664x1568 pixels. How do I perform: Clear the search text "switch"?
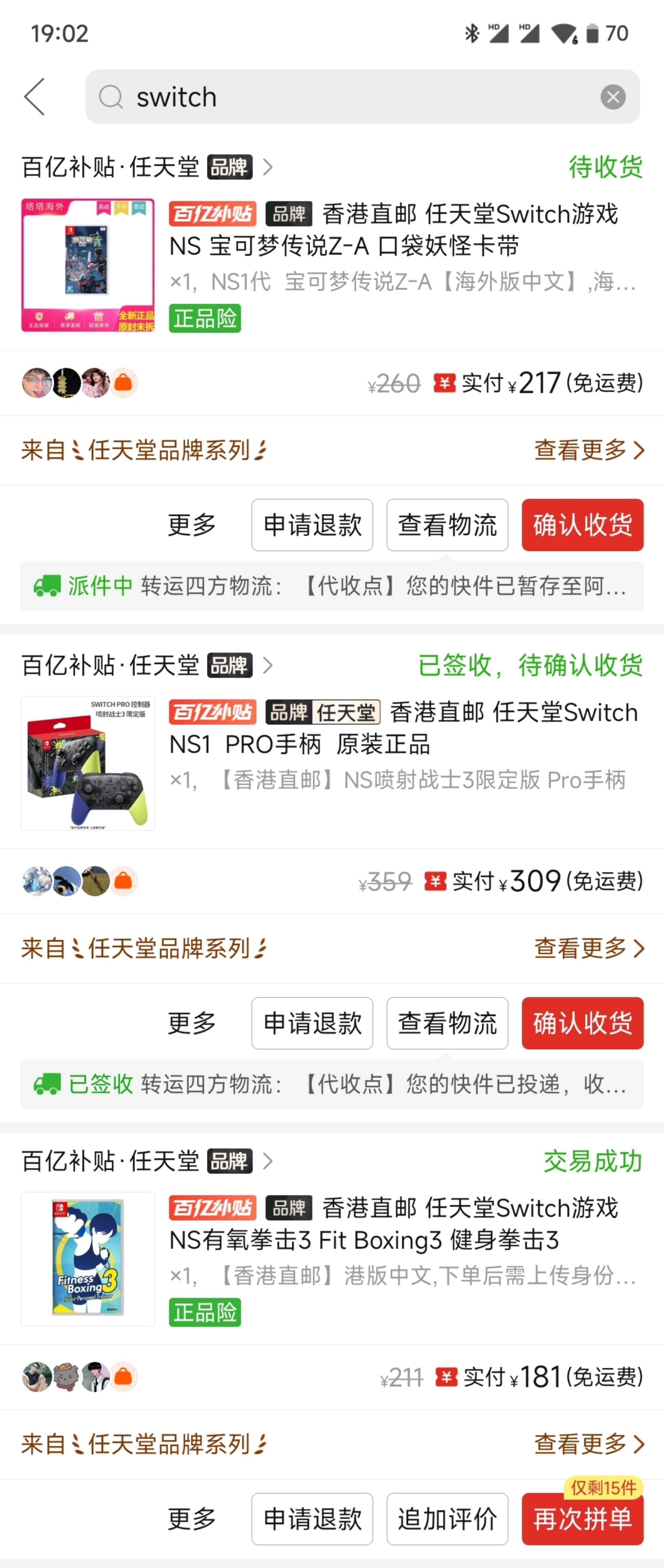[612, 97]
